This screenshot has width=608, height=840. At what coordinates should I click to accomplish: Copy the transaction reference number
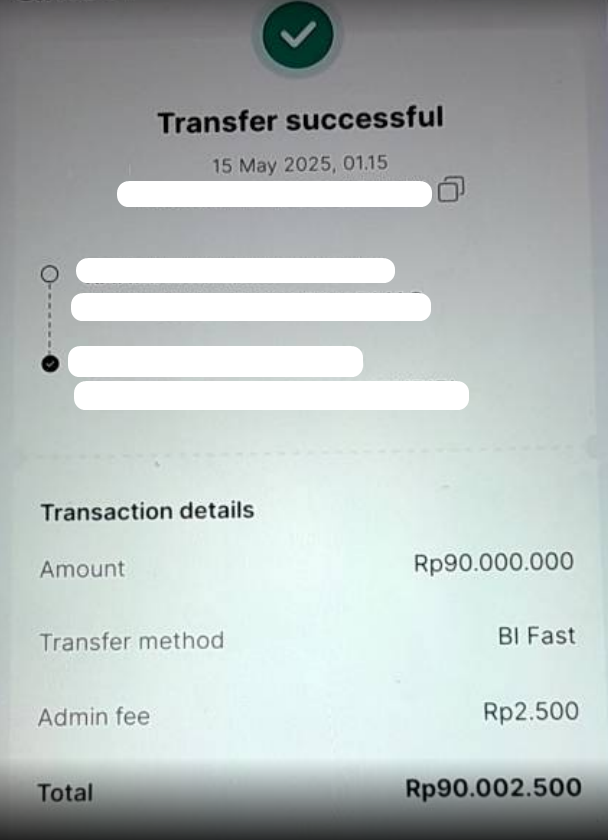(452, 190)
